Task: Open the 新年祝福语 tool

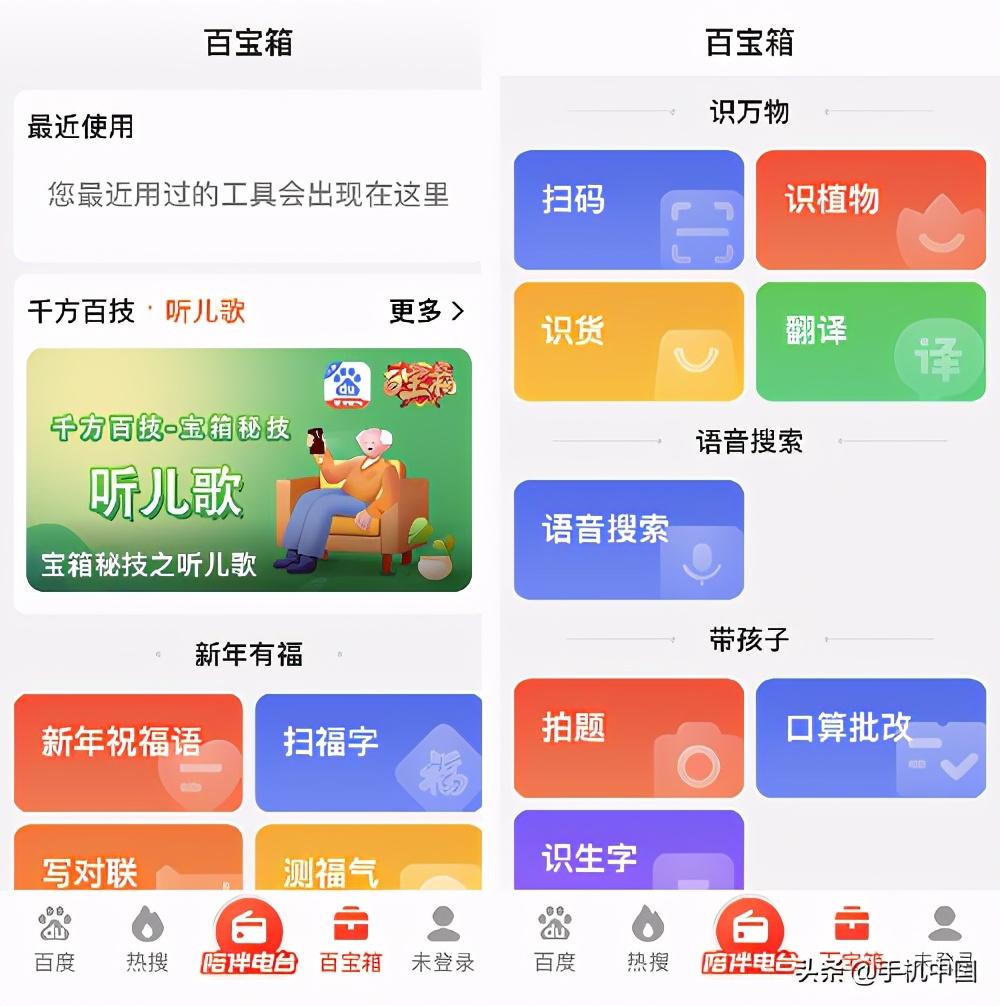Action: 128,752
